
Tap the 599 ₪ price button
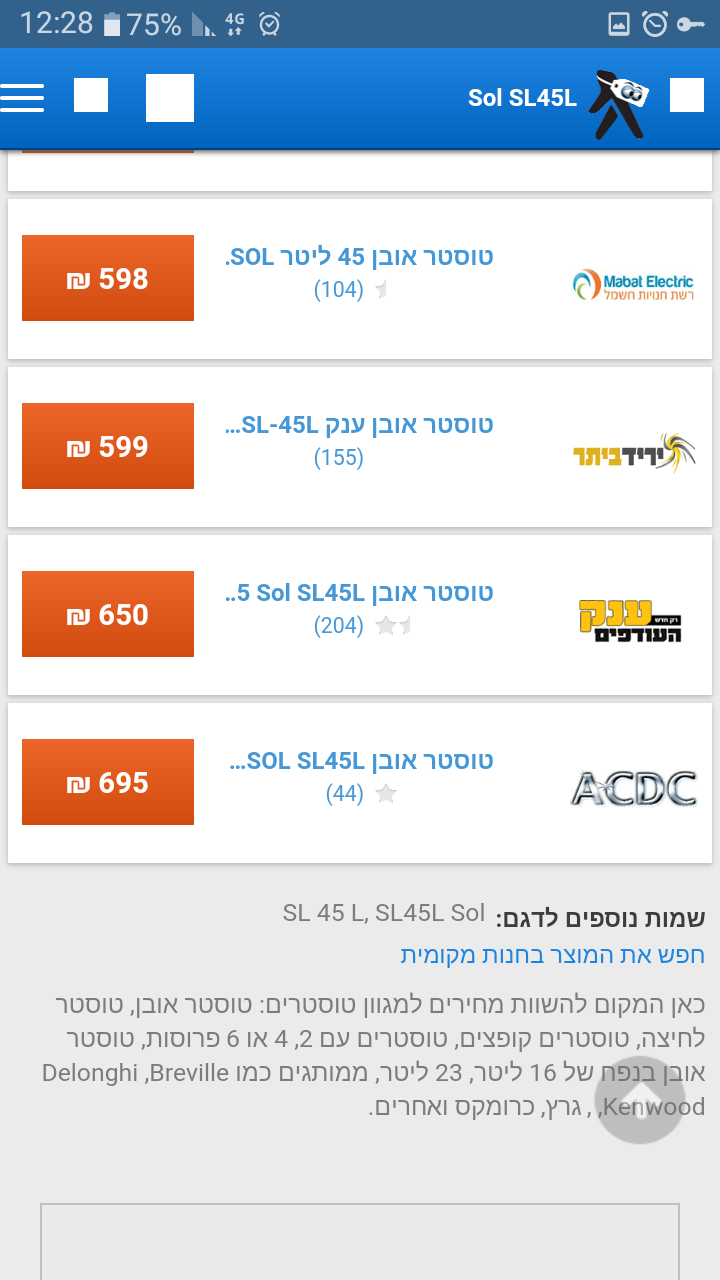108,446
